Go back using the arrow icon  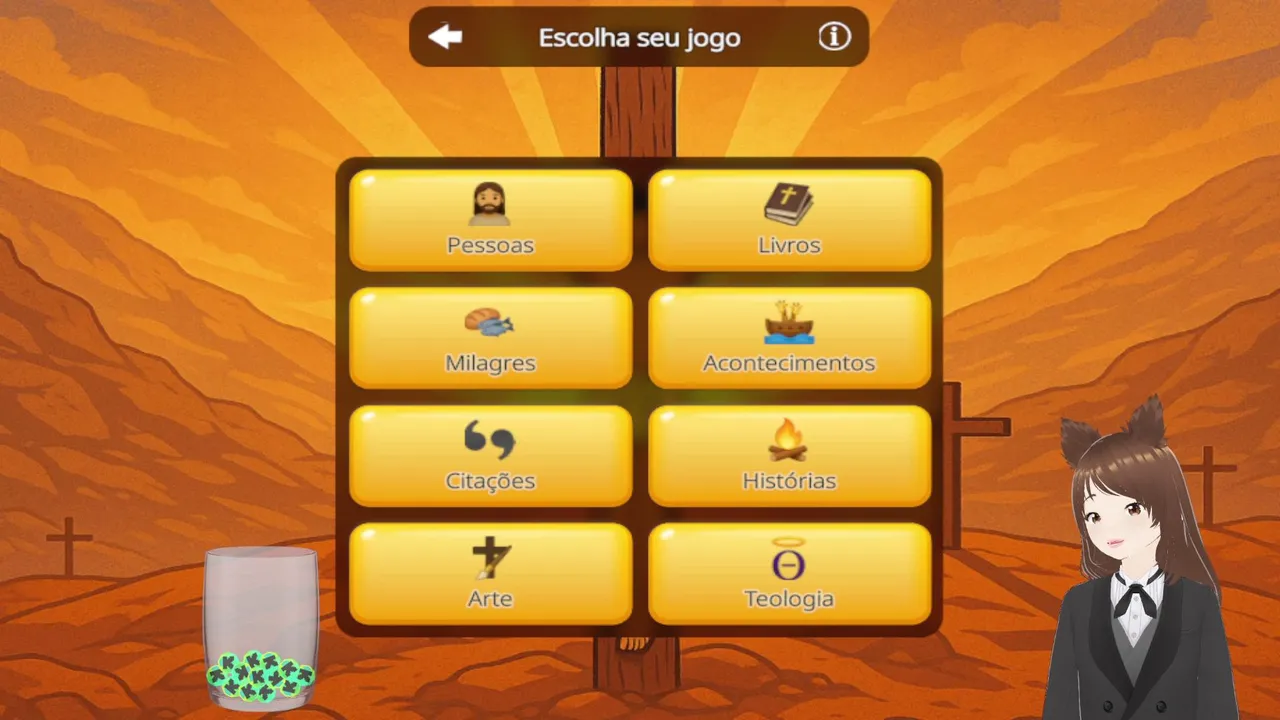445,37
